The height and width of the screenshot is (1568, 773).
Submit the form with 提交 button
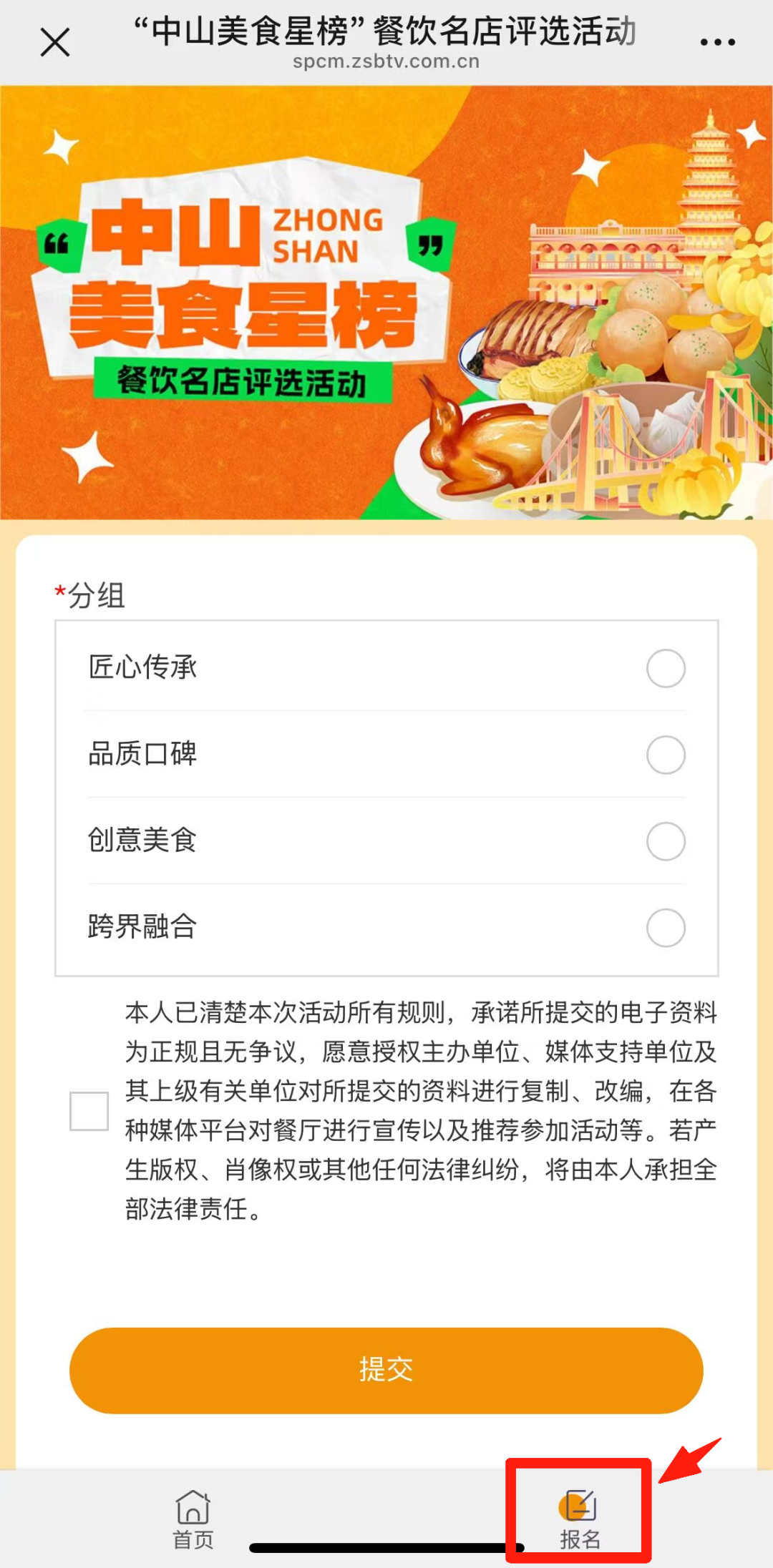(x=386, y=1370)
